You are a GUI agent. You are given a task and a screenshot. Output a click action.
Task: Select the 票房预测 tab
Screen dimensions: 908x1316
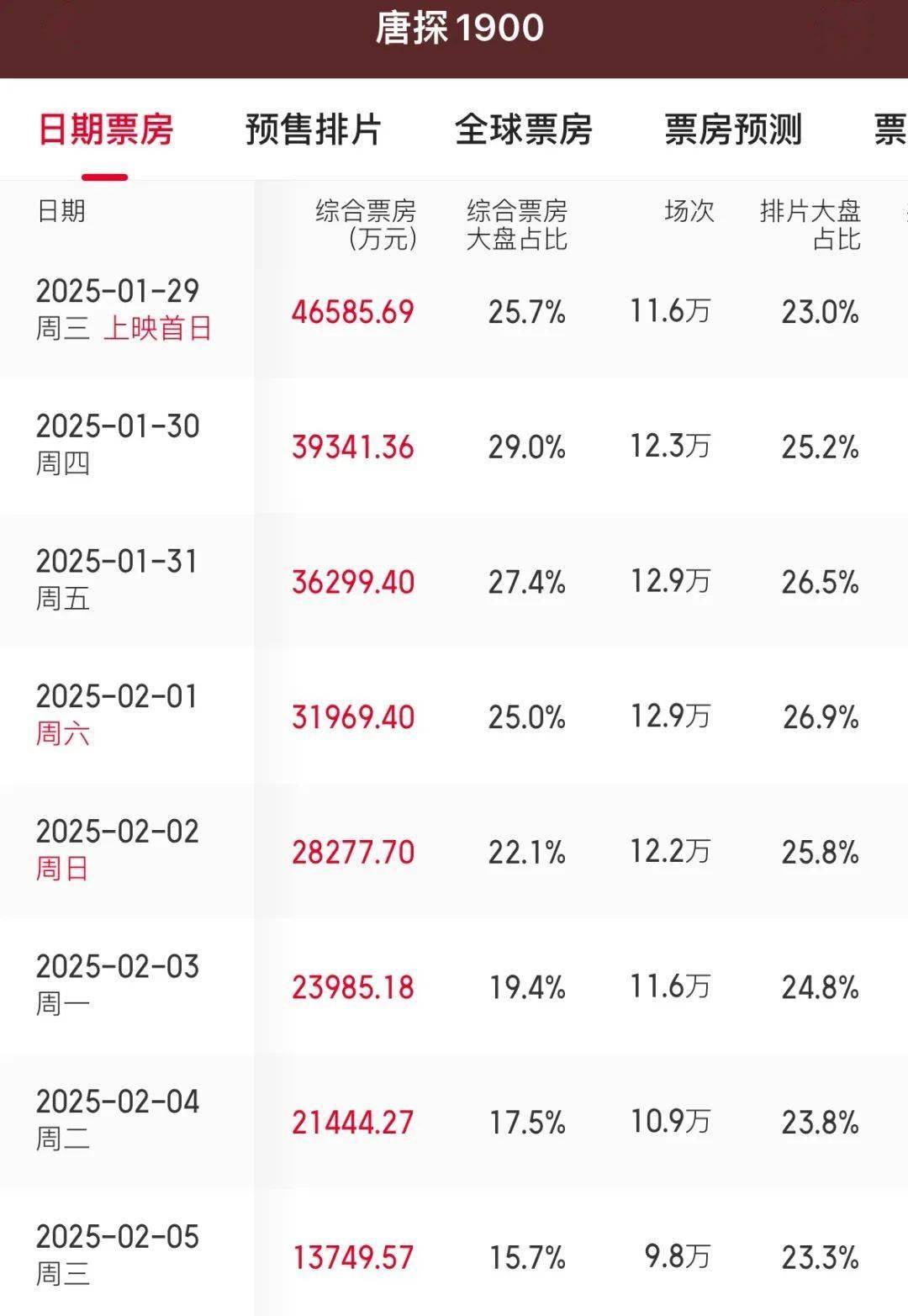click(x=733, y=130)
